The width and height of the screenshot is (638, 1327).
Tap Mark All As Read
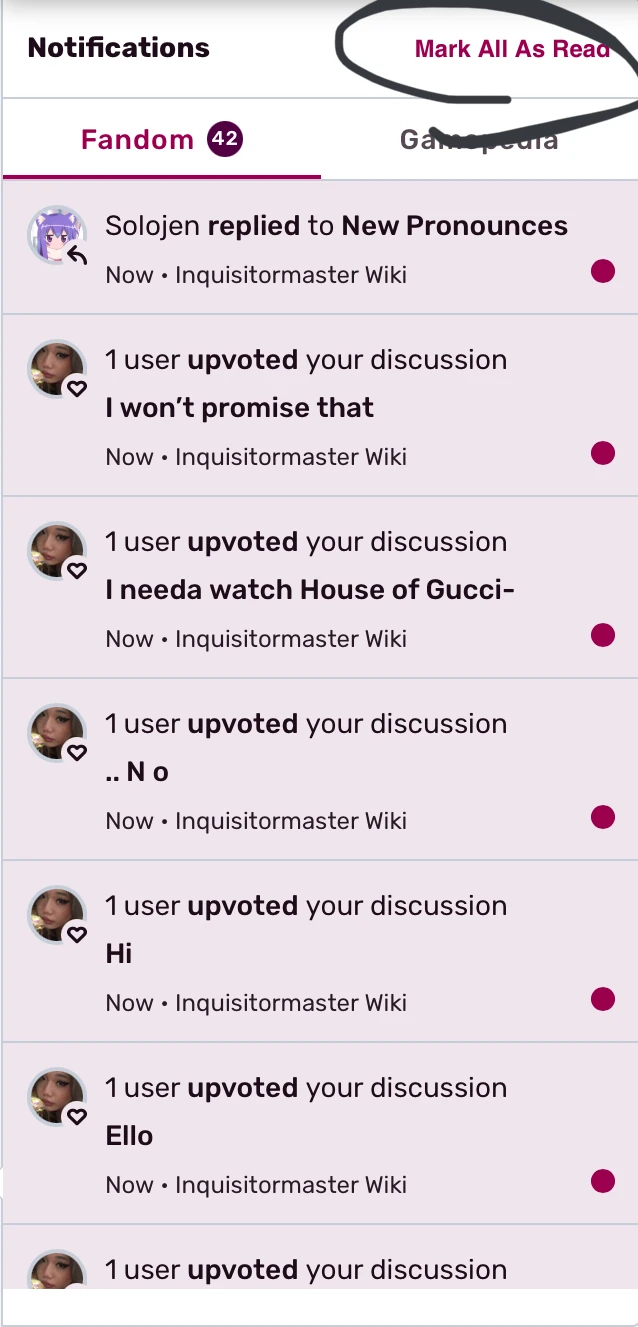(511, 49)
